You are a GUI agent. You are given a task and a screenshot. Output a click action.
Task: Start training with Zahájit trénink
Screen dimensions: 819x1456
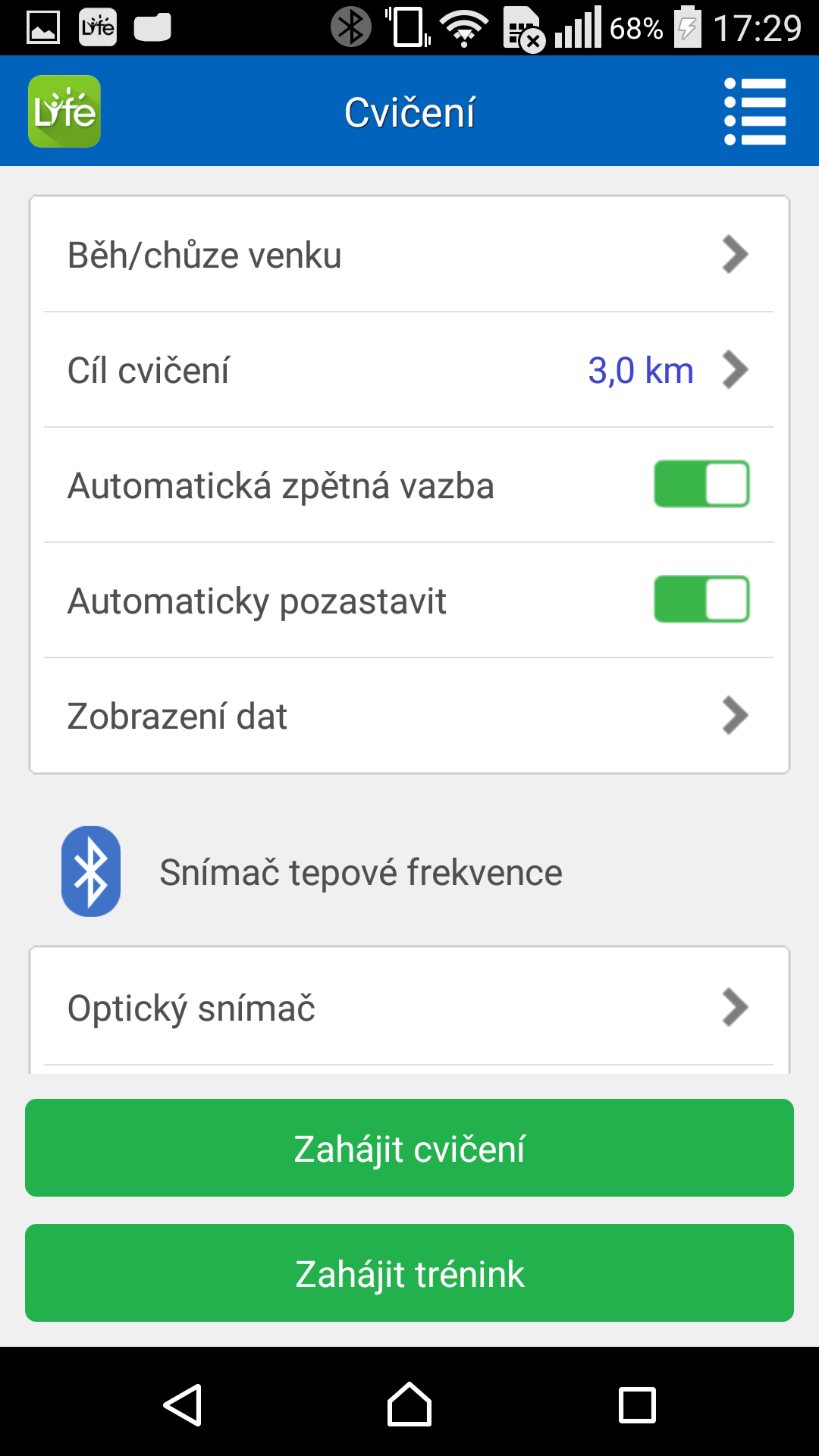pos(409,1273)
